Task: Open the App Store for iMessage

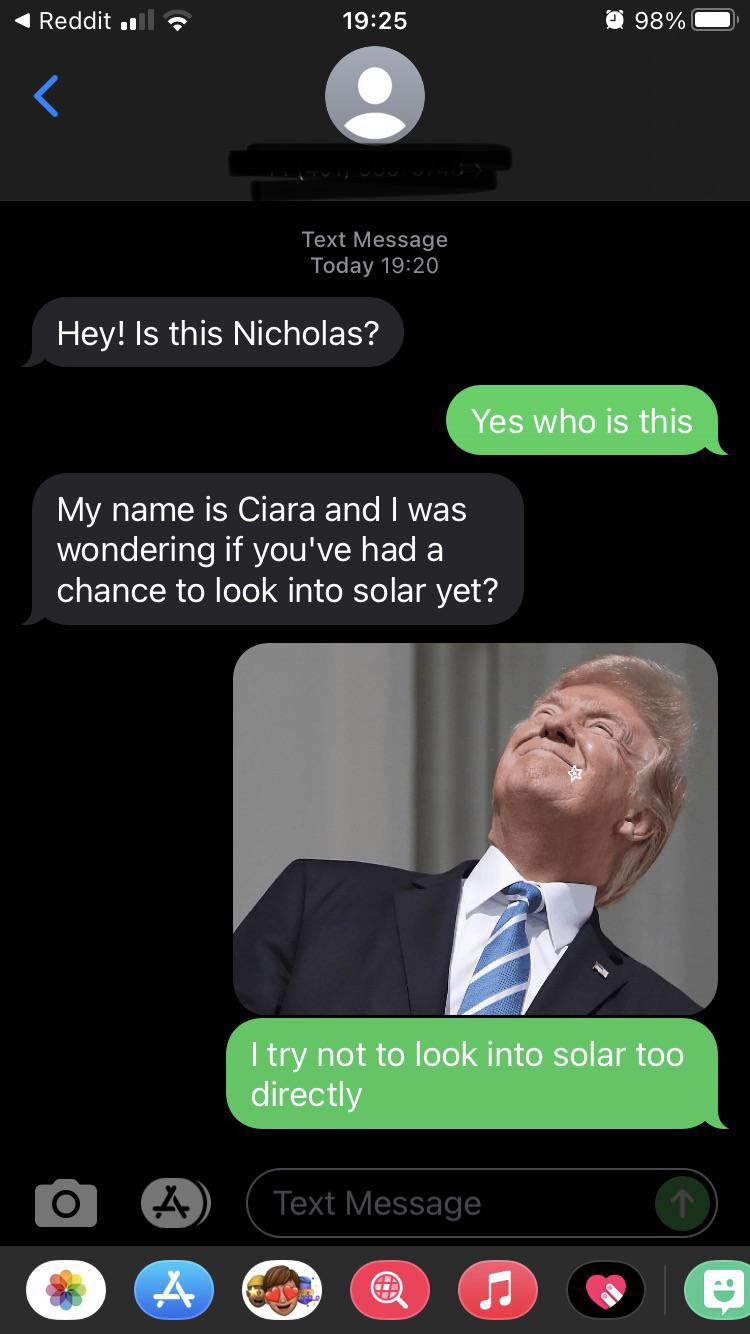Action: click(x=174, y=1291)
